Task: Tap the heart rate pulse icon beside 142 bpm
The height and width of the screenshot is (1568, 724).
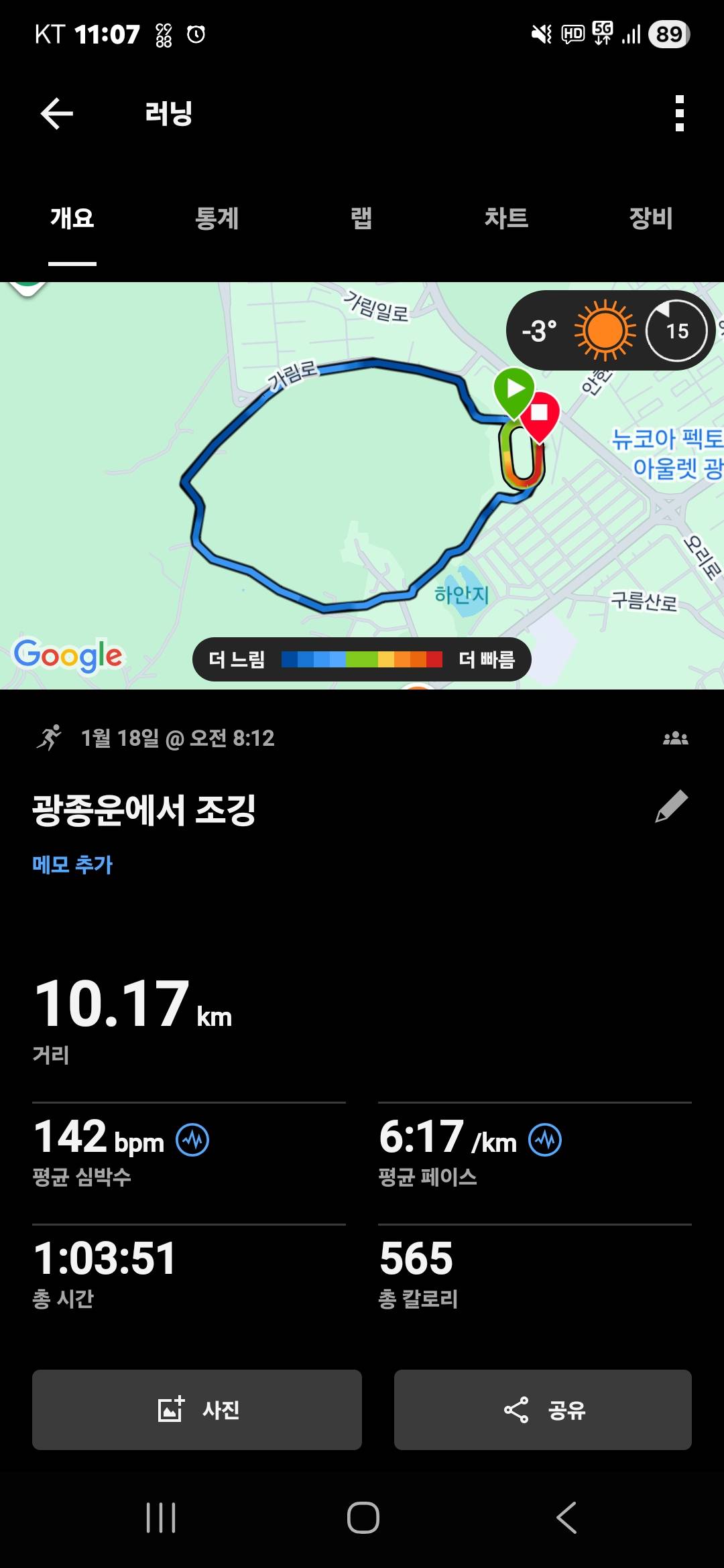Action: pos(194,1136)
